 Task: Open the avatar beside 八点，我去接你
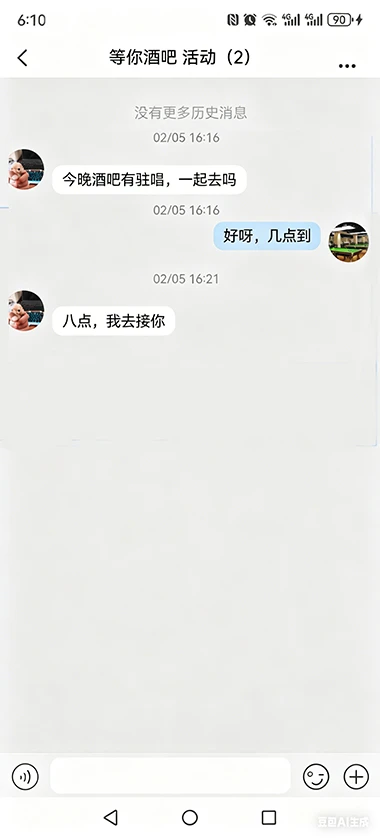26,311
